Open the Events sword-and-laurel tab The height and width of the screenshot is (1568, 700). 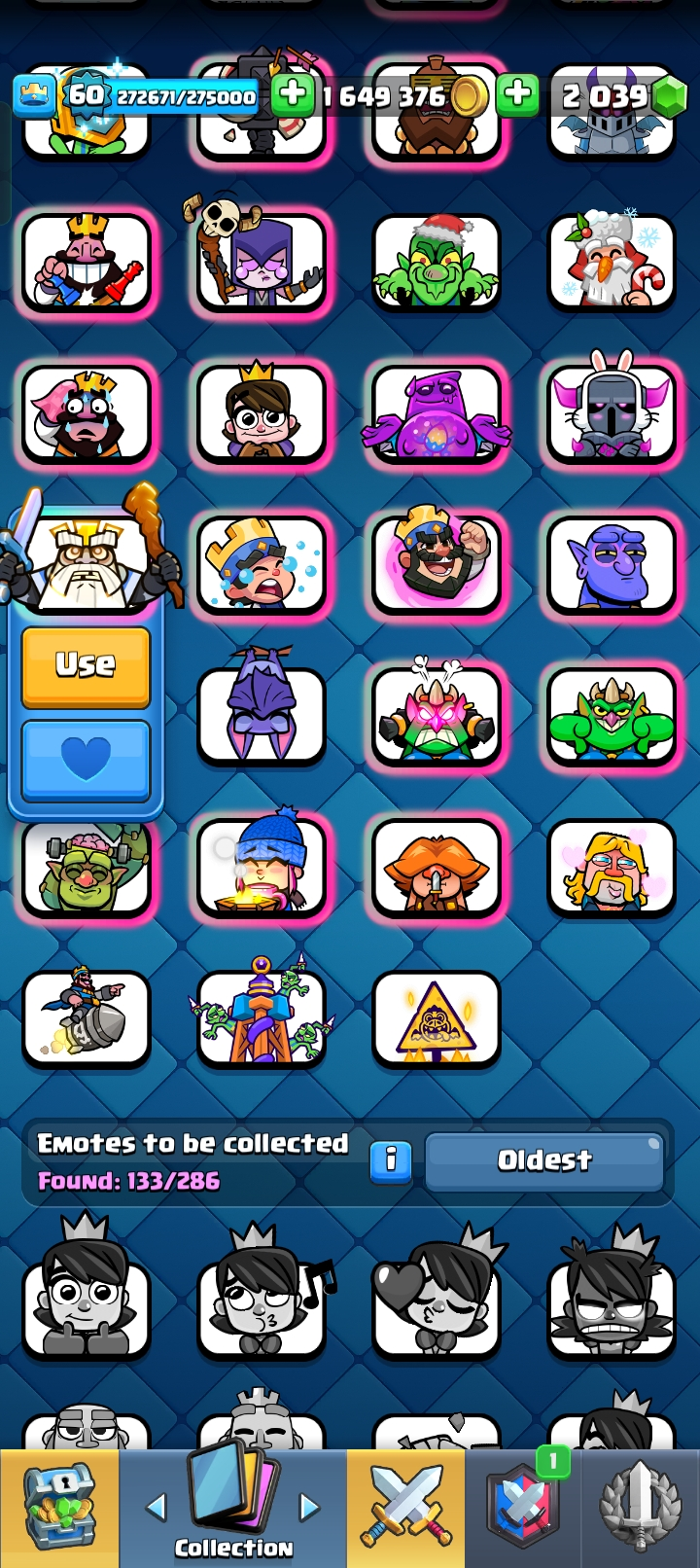(640, 1509)
